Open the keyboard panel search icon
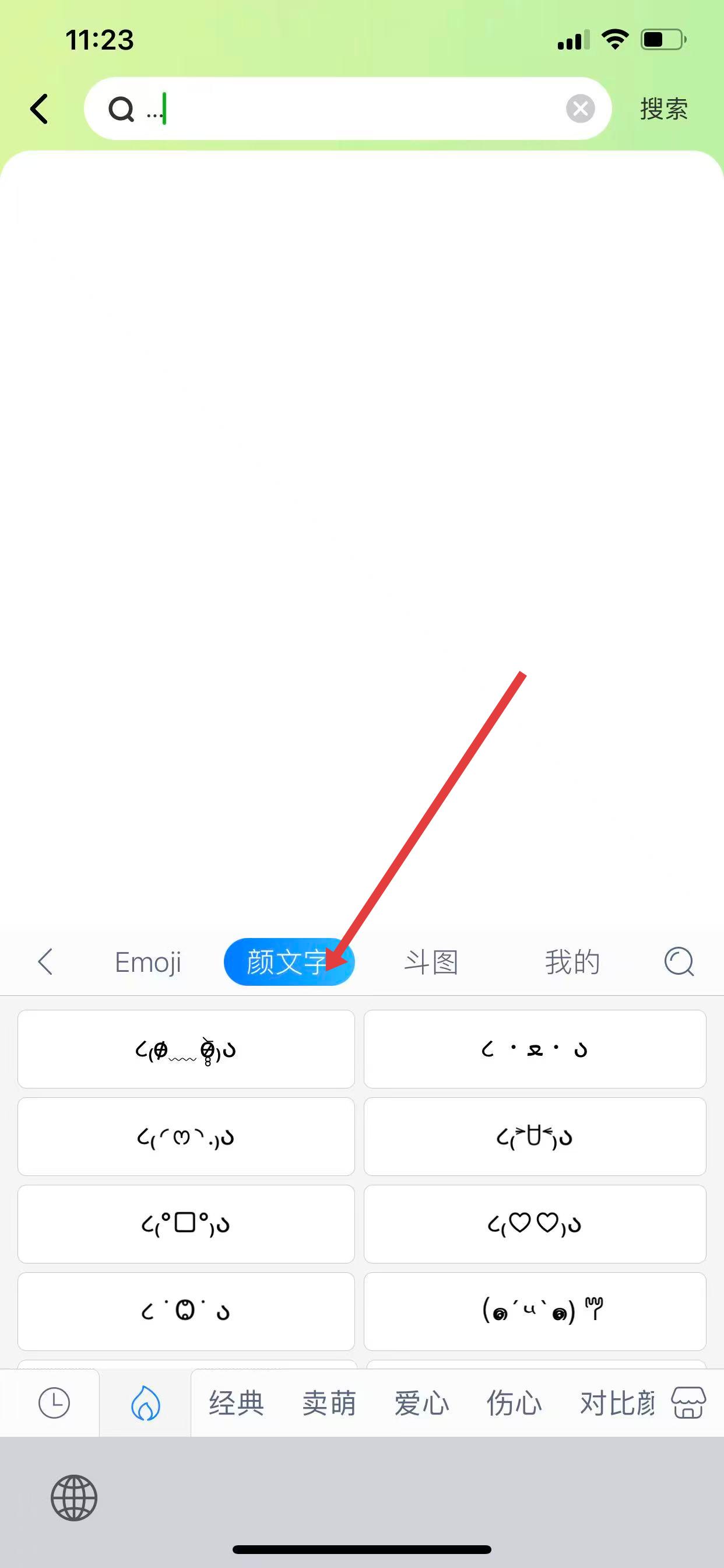 tap(679, 963)
